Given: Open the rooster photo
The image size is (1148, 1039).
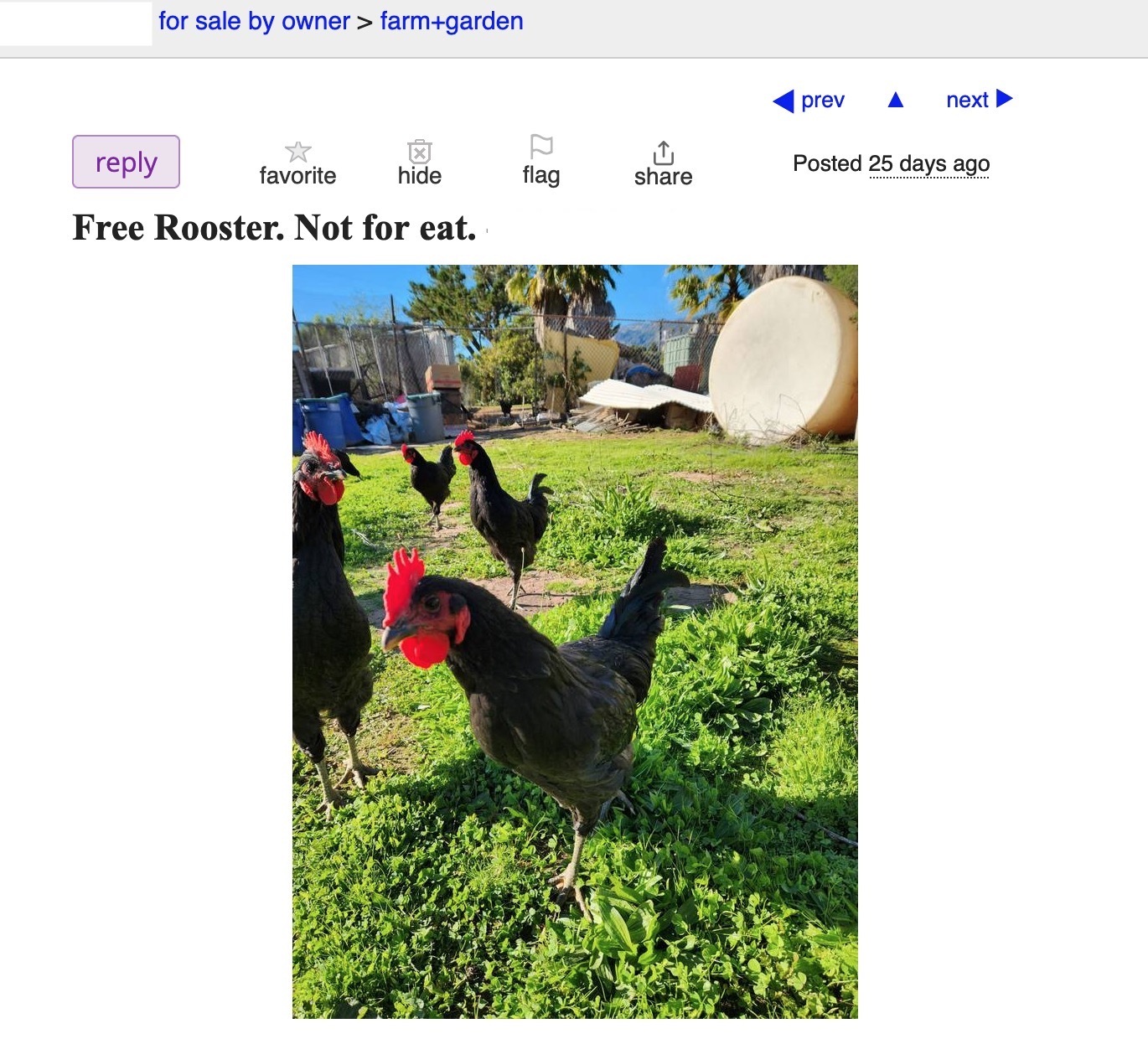Looking at the screenshot, I should coord(575,641).
